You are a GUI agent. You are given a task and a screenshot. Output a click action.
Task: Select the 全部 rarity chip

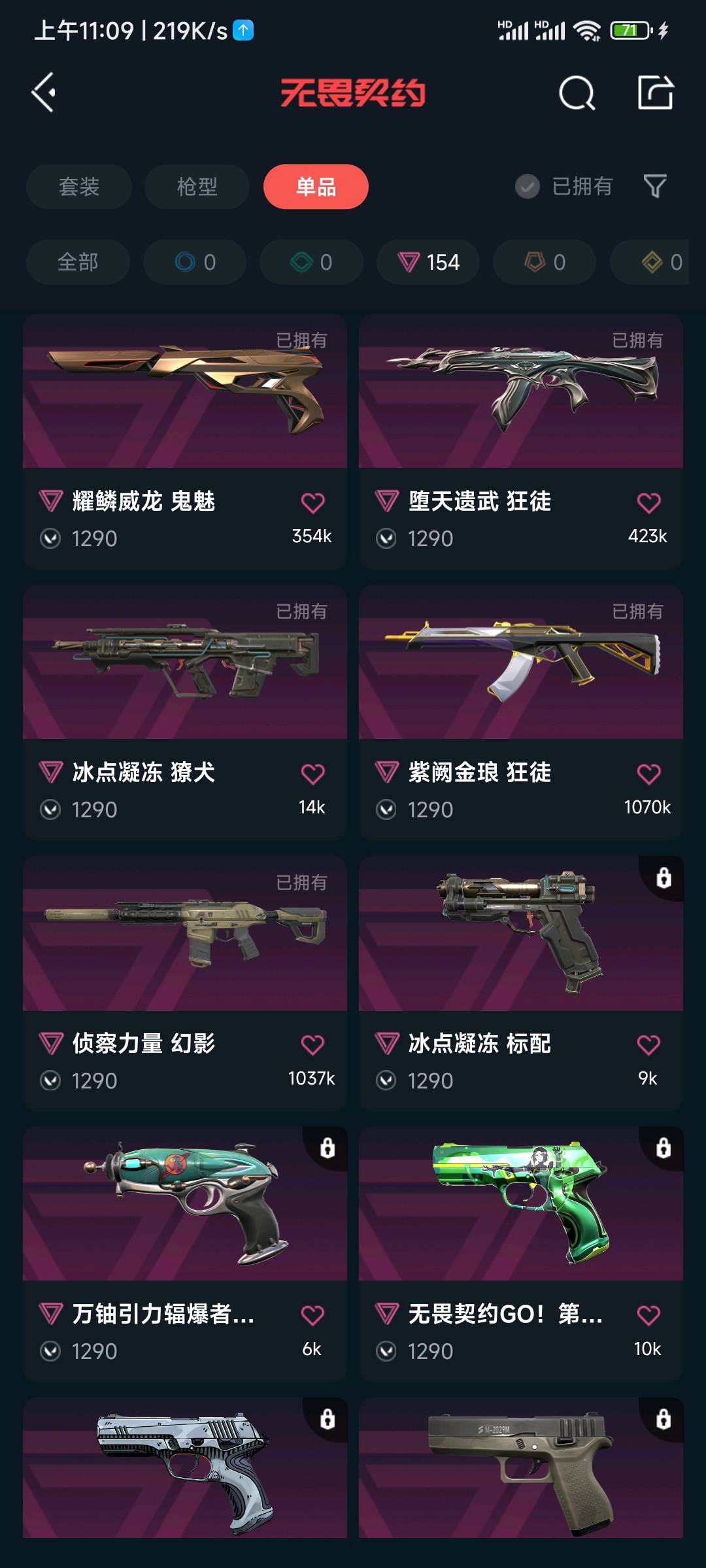point(78,262)
